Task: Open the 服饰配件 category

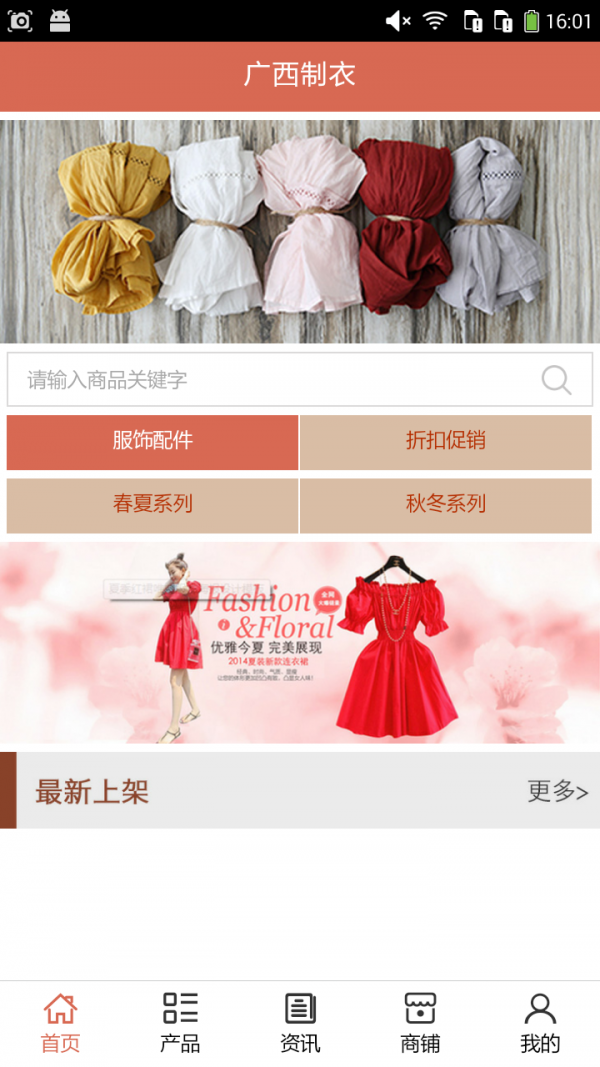Action: click(x=152, y=442)
